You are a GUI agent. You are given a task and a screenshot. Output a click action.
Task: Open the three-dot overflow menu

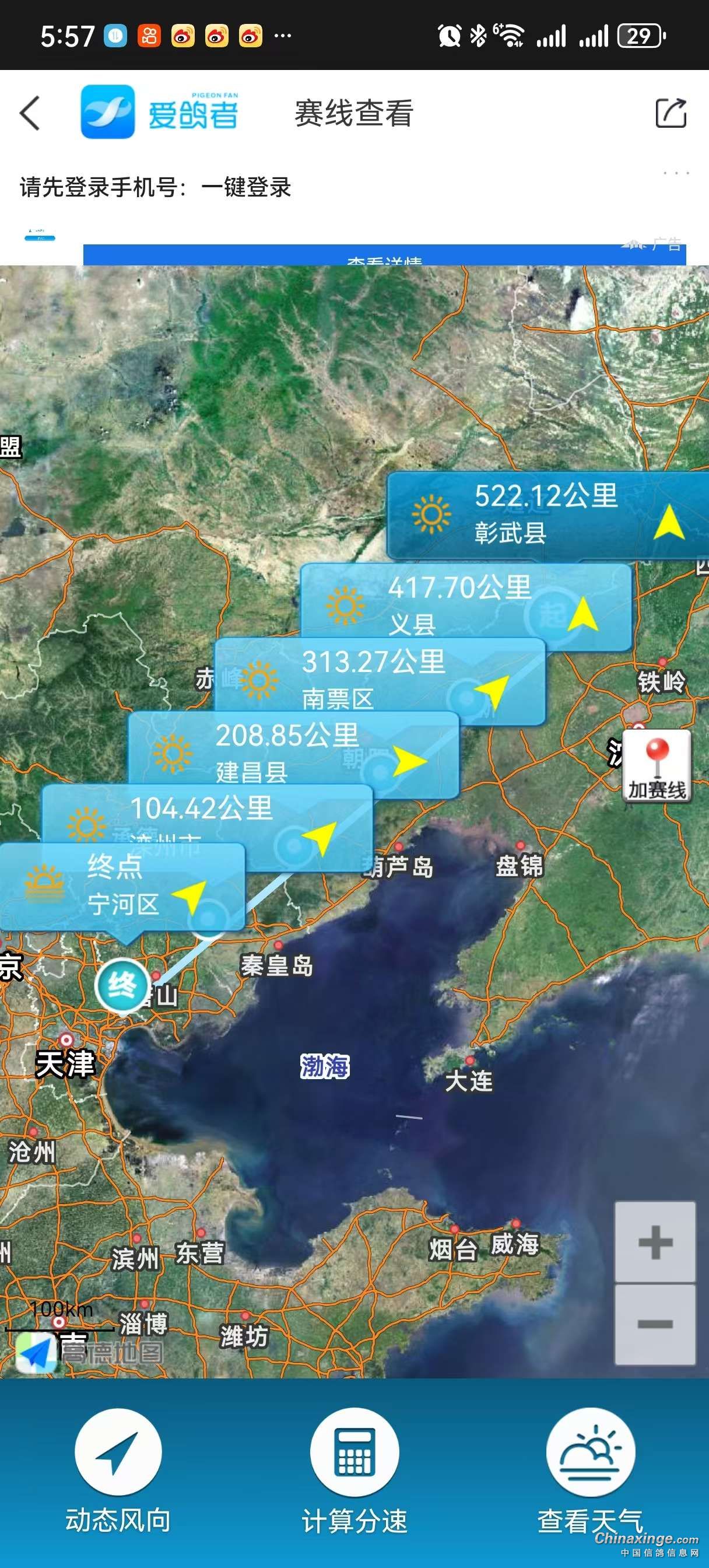tap(676, 173)
